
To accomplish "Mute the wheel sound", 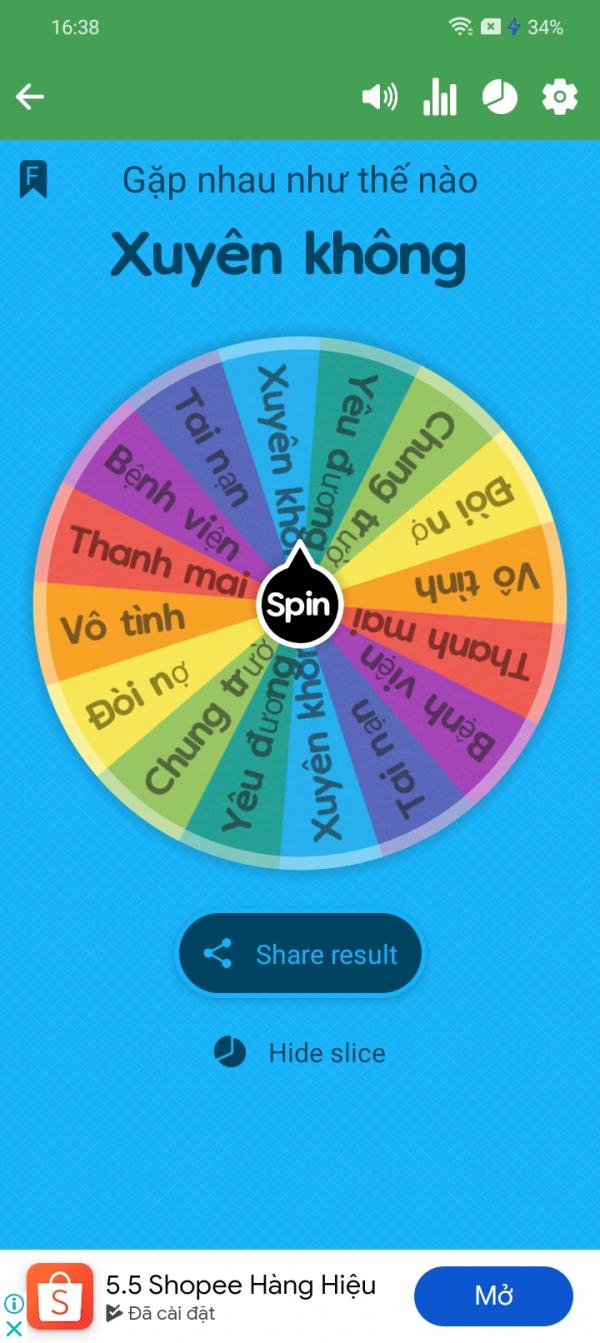I will coord(379,97).
